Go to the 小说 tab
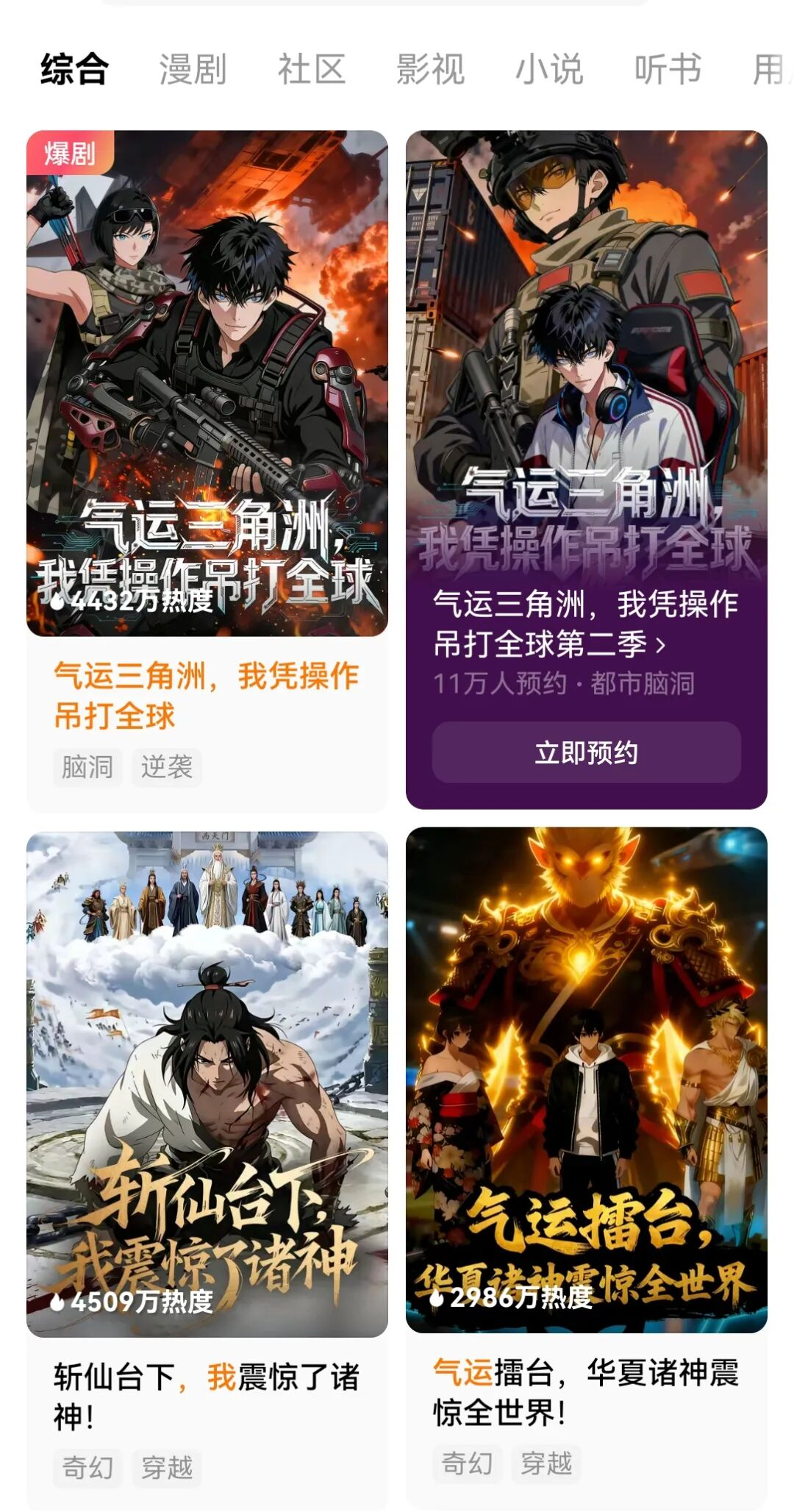The height and width of the screenshot is (1512, 794). pyautogui.click(x=549, y=70)
